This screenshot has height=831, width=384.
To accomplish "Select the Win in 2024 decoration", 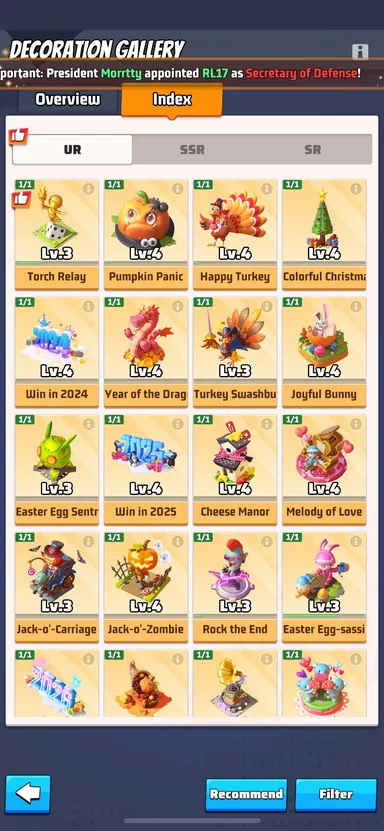I will 57,352.
